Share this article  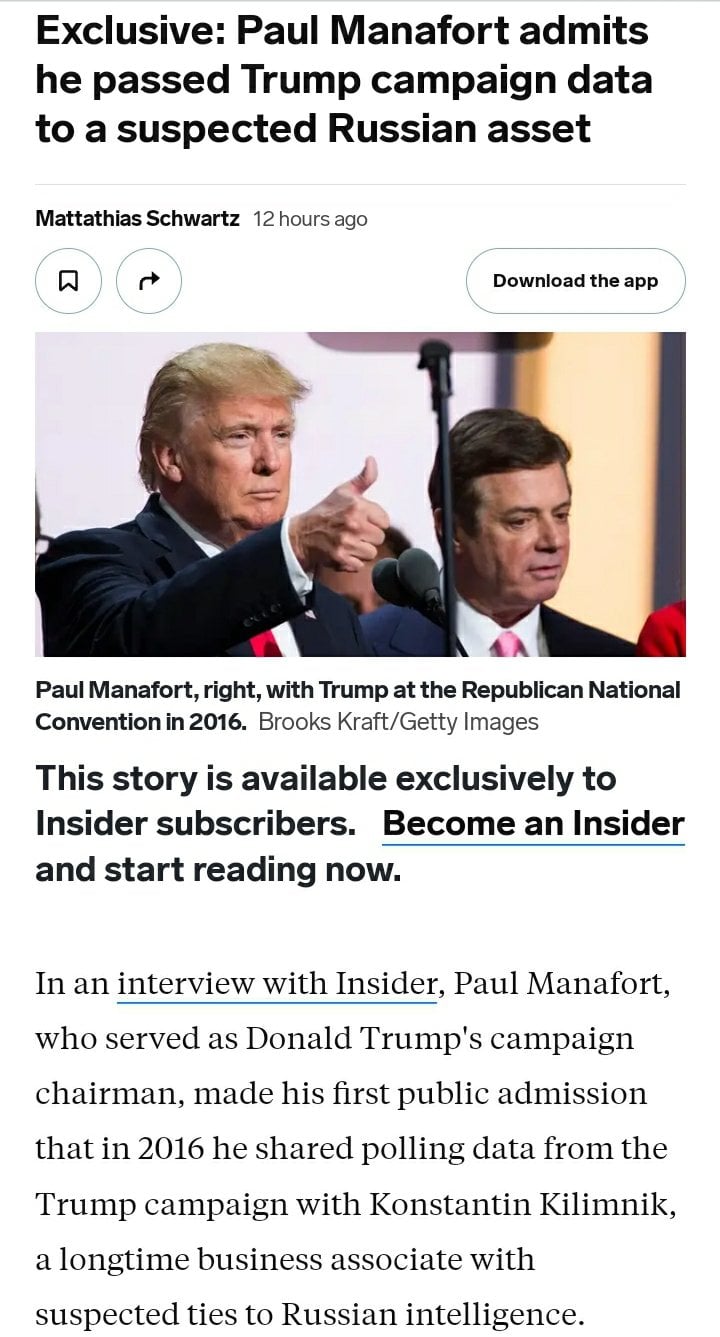[149, 281]
